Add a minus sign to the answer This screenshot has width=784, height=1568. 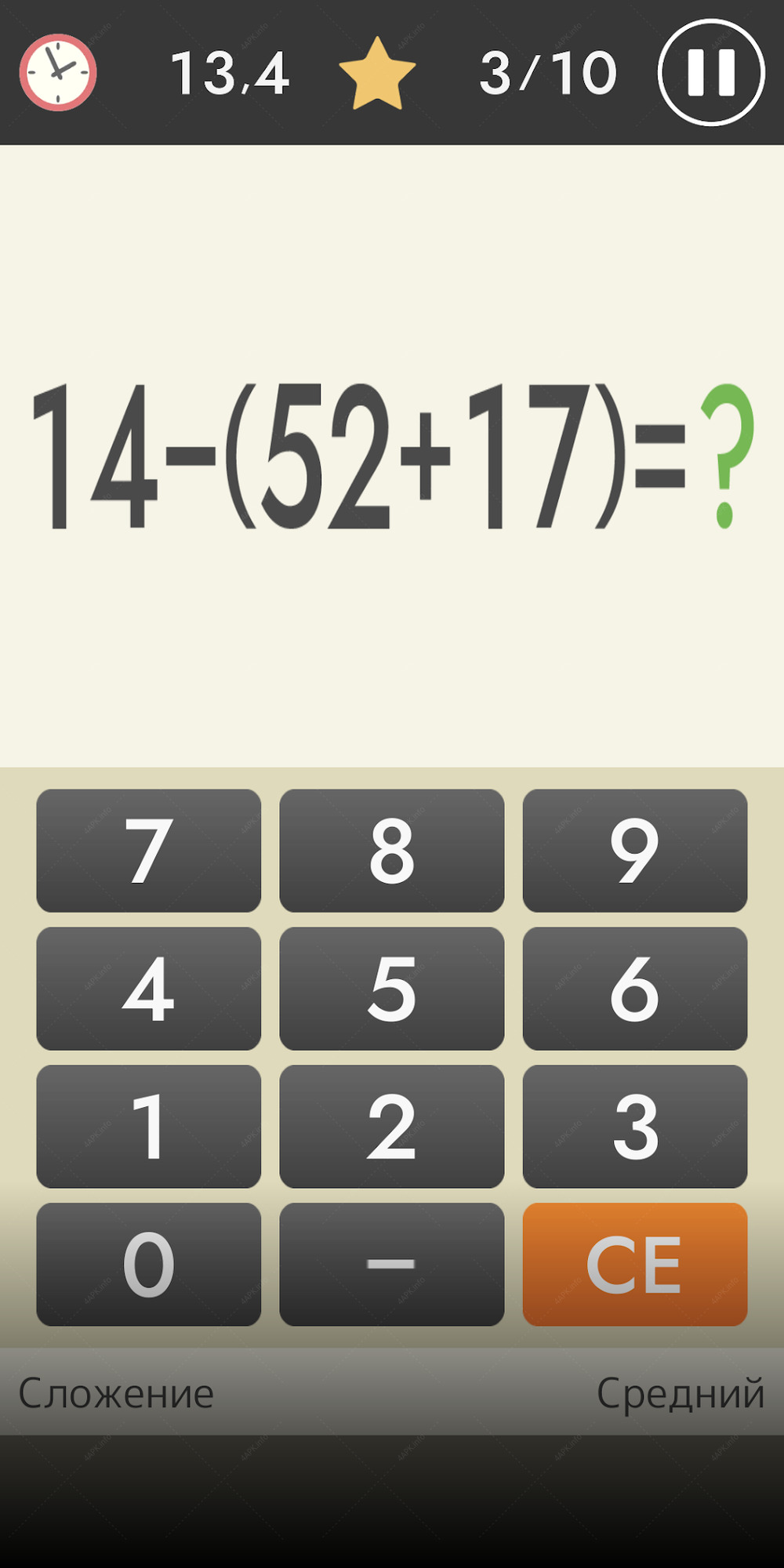coord(392,1265)
